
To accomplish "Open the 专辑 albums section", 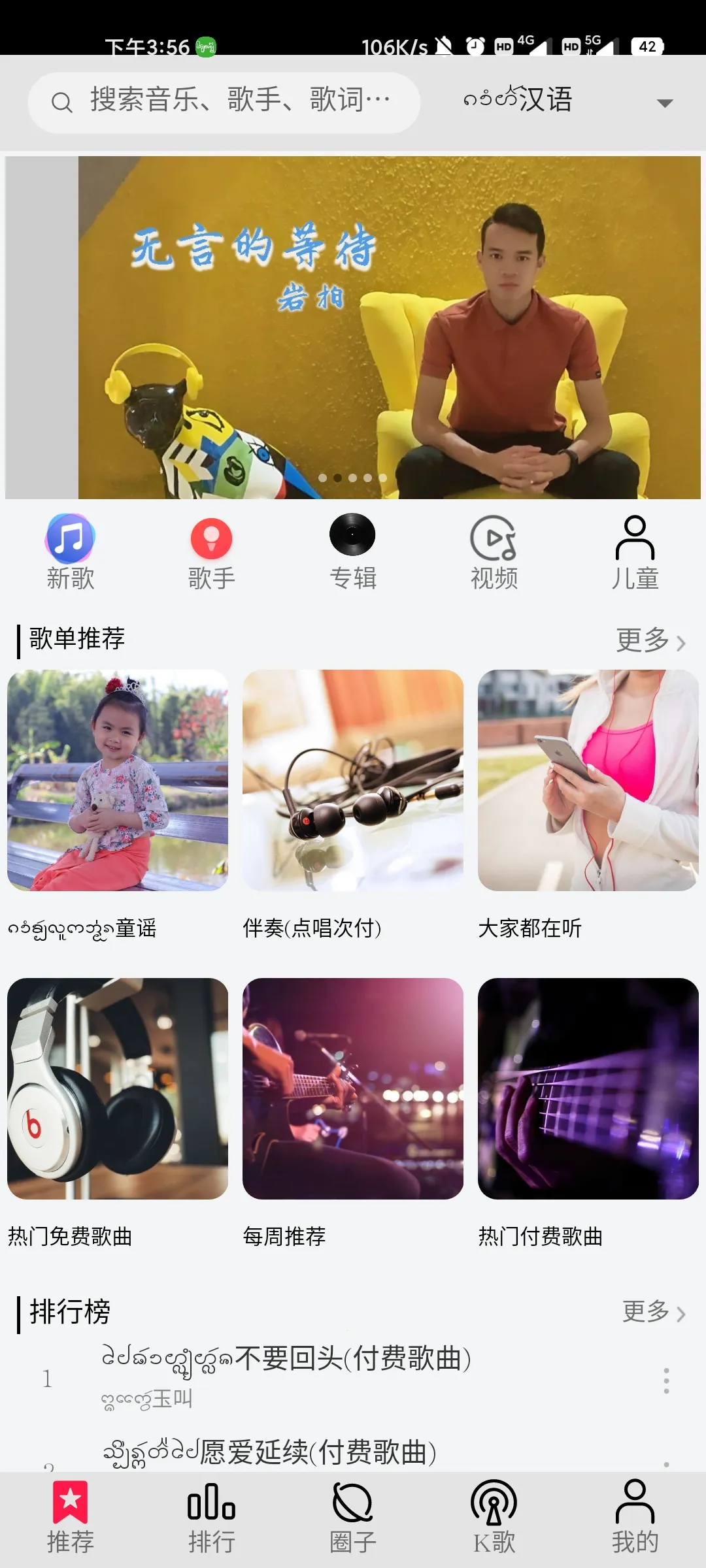I will click(x=352, y=553).
